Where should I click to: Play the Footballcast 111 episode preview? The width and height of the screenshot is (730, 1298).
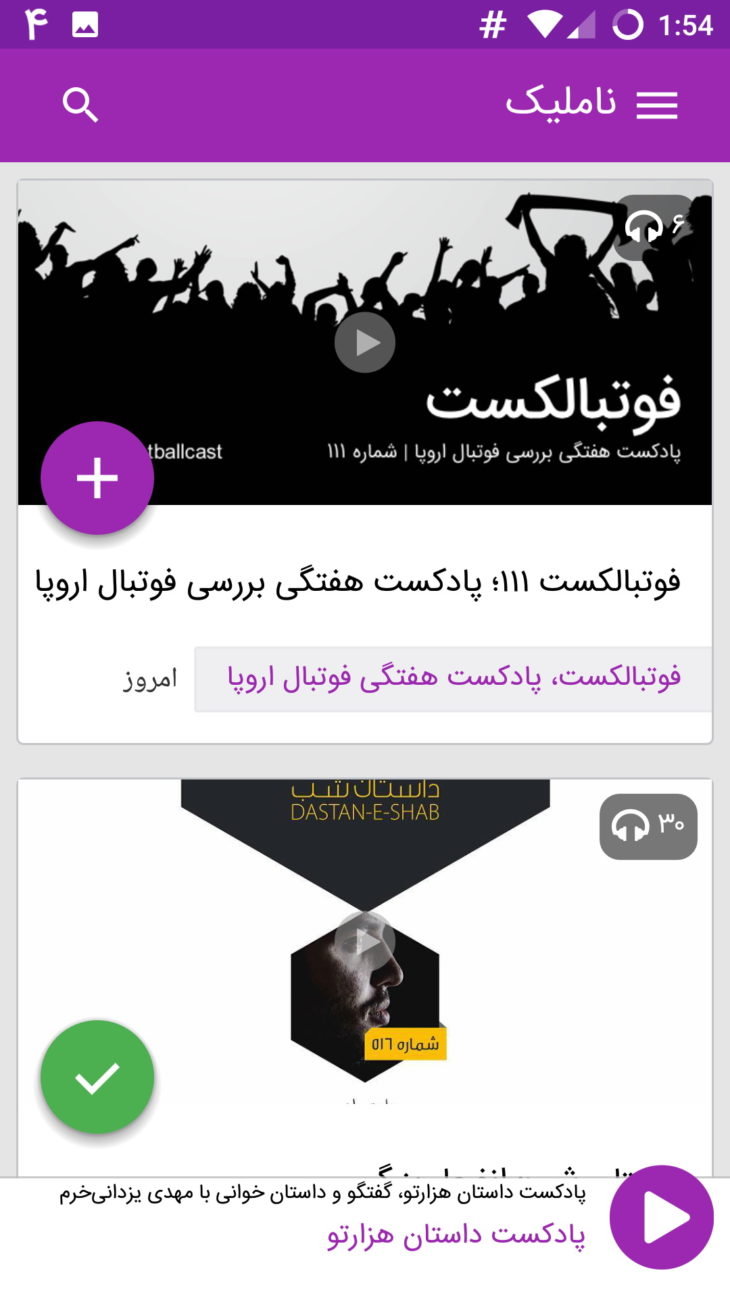tap(365, 343)
